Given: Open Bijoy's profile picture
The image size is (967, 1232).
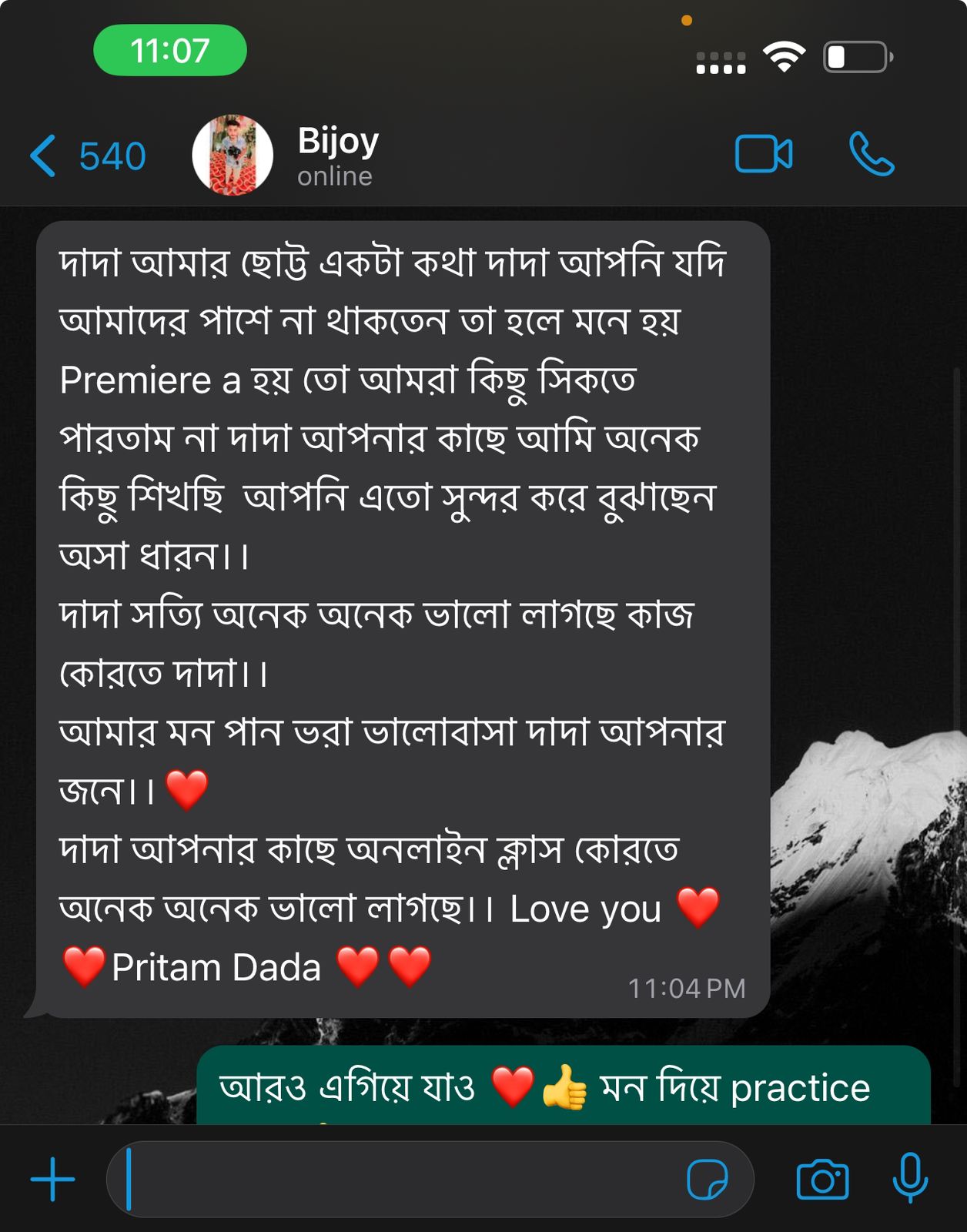Looking at the screenshot, I should point(233,155).
